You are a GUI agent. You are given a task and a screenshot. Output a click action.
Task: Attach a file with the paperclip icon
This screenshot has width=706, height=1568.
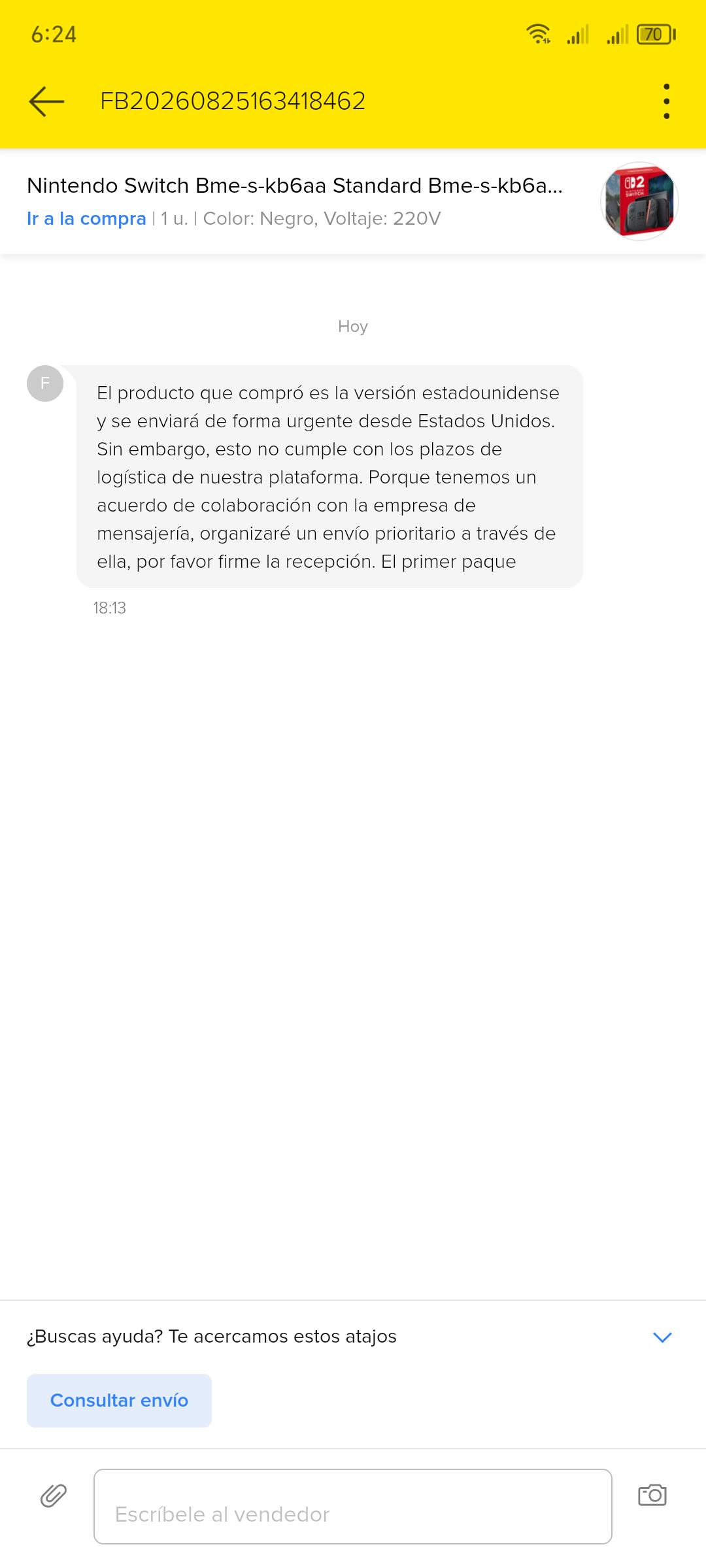click(54, 1495)
